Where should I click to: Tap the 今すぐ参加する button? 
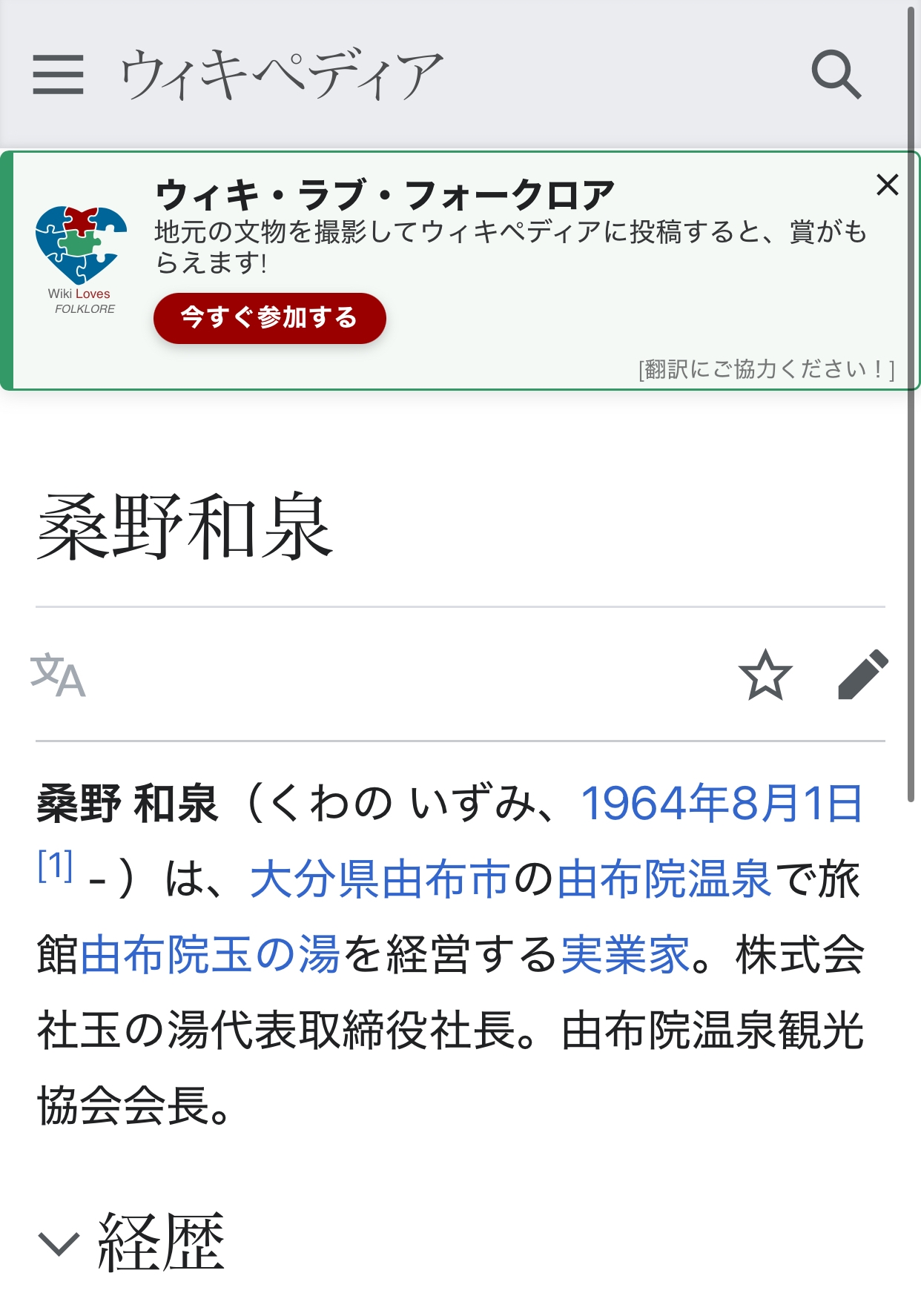coord(269,318)
